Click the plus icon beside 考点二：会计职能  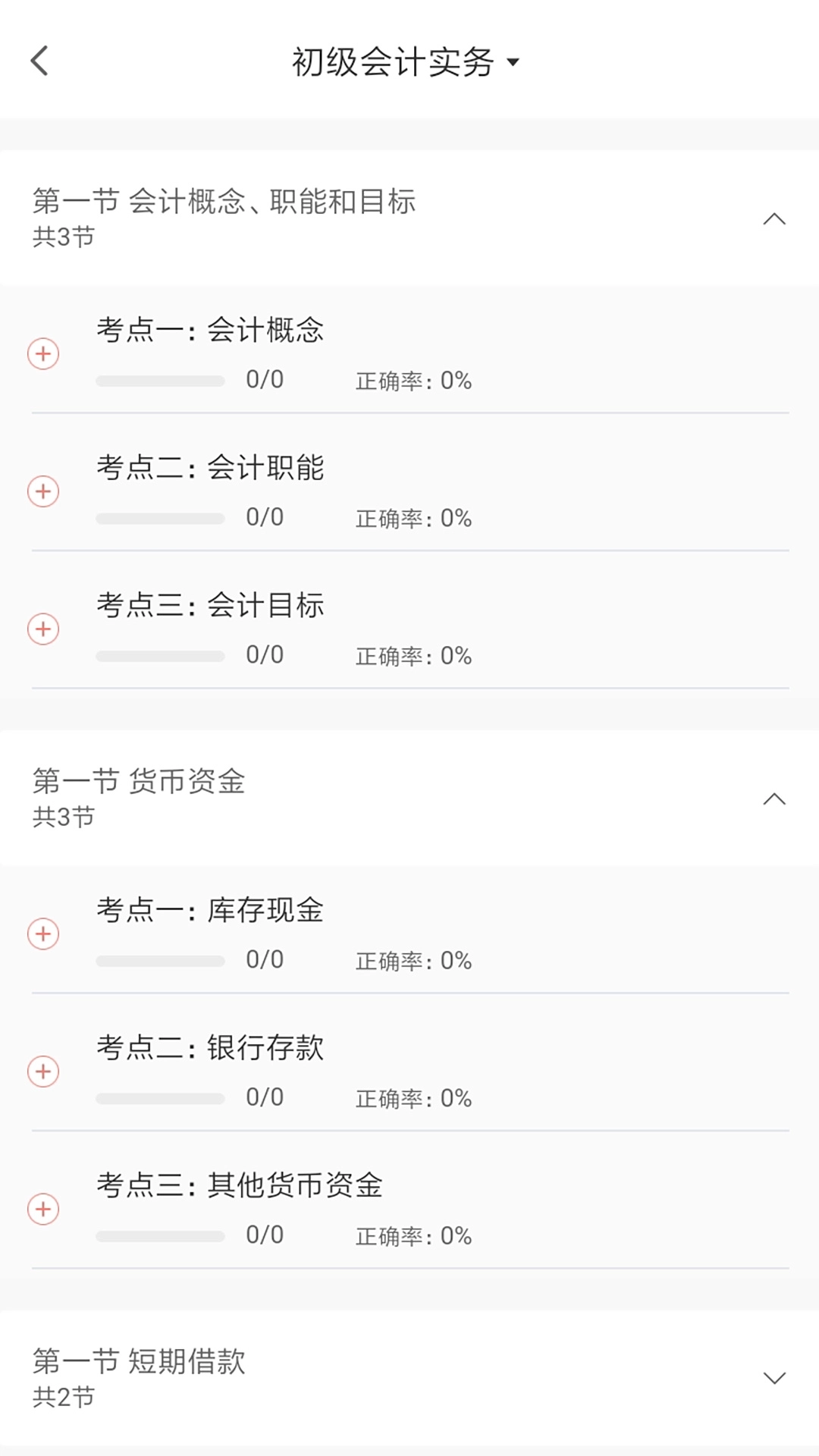click(x=45, y=491)
